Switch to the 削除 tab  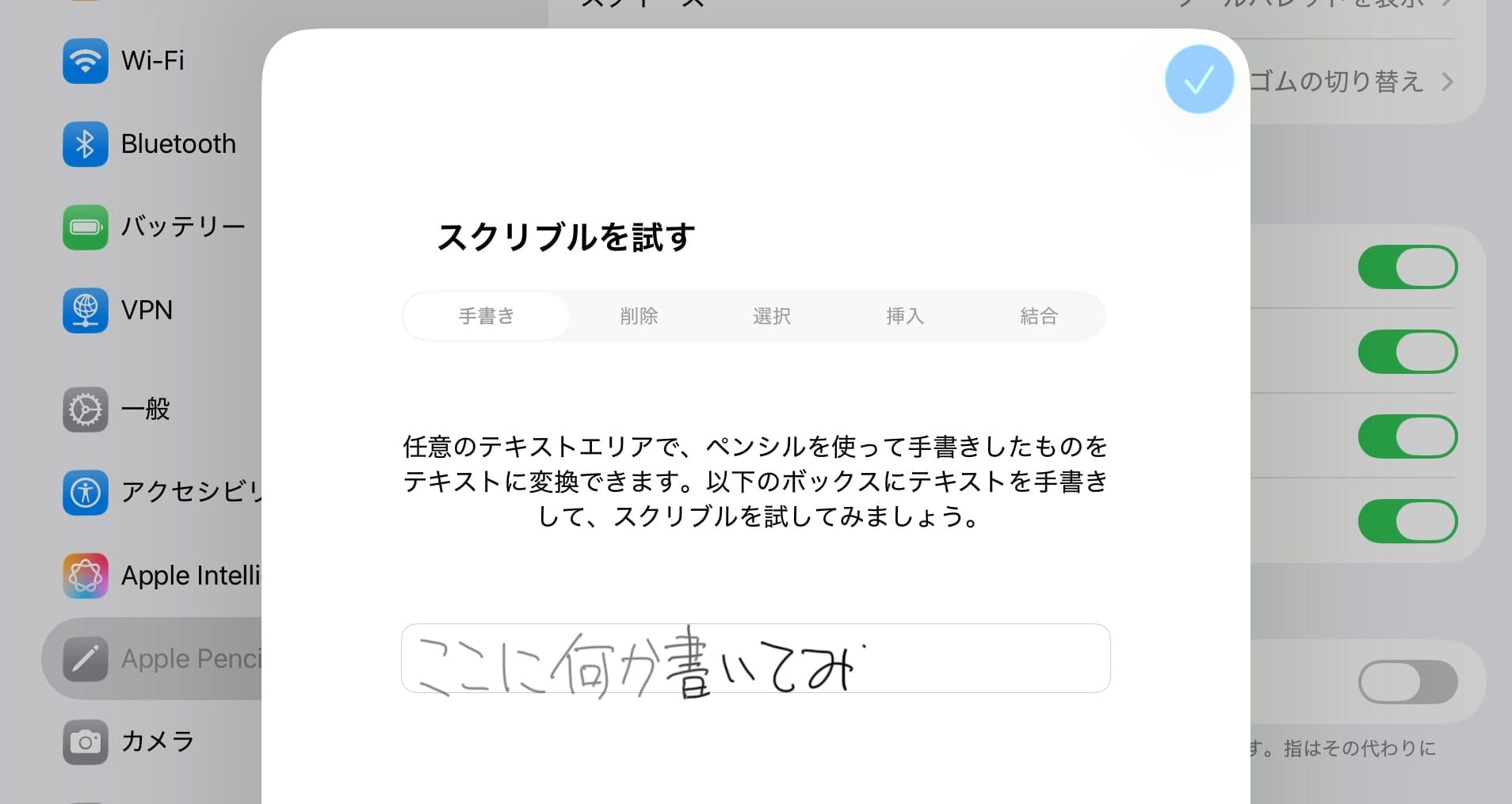tap(639, 316)
